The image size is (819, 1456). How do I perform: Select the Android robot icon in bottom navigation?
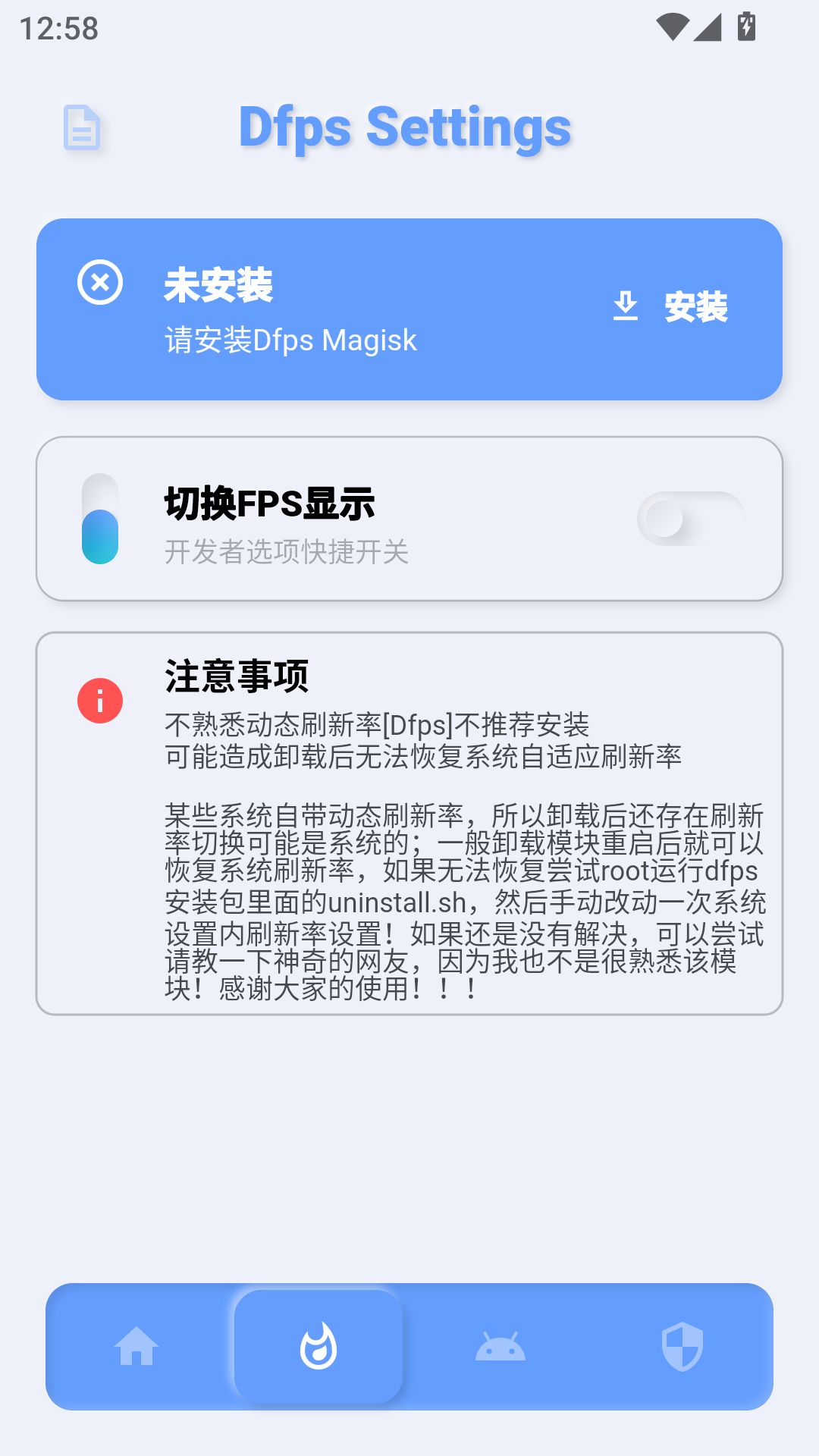tap(500, 1346)
